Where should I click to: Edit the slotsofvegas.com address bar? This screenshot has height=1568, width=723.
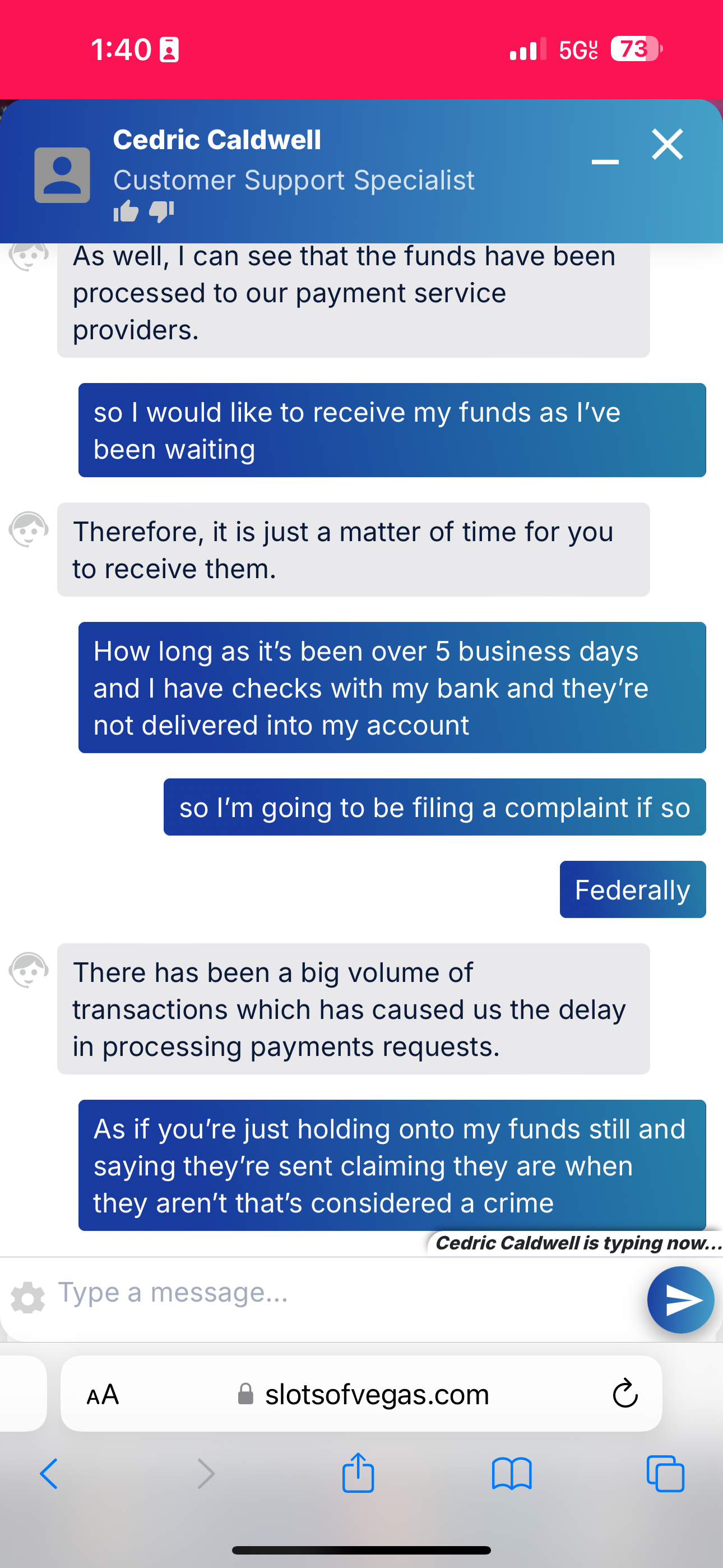tap(361, 1393)
